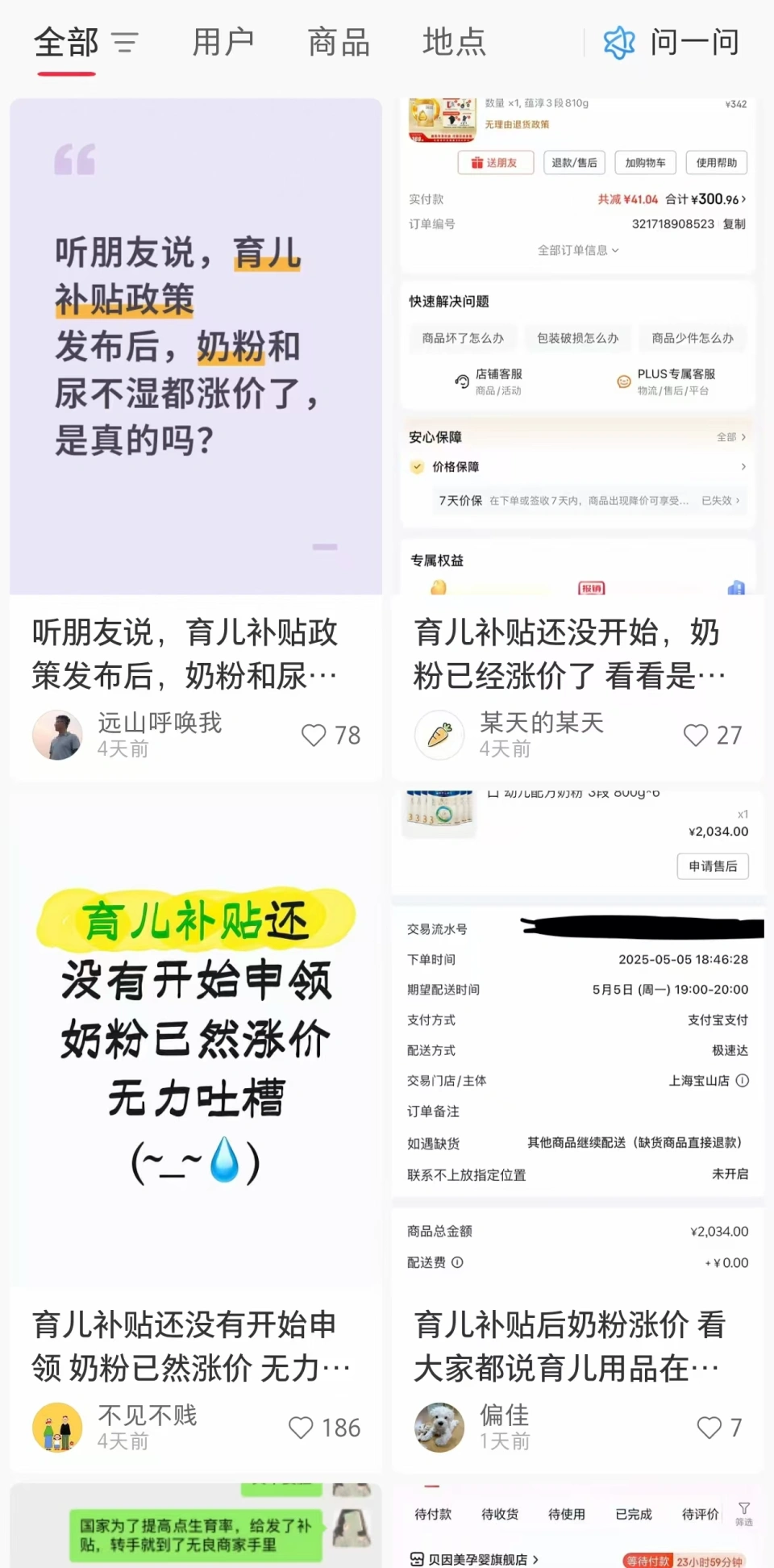The width and height of the screenshot is (774, 1568).
Task: Open the post showing 贝因美孕婴旗舰店 order
Action: point(577,1533)
